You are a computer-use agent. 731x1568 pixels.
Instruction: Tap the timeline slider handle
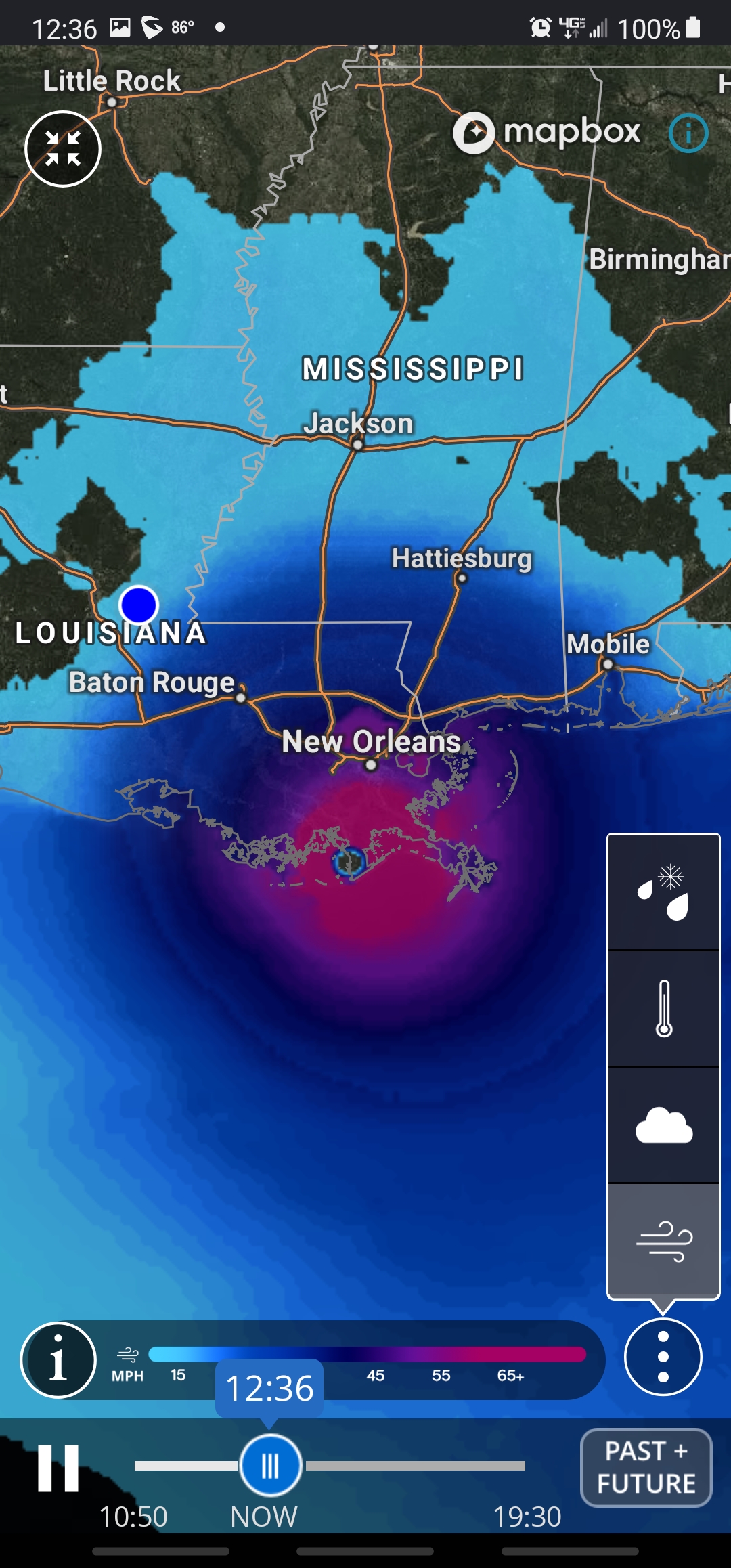pyautogui.click(x=270, y=1465)
